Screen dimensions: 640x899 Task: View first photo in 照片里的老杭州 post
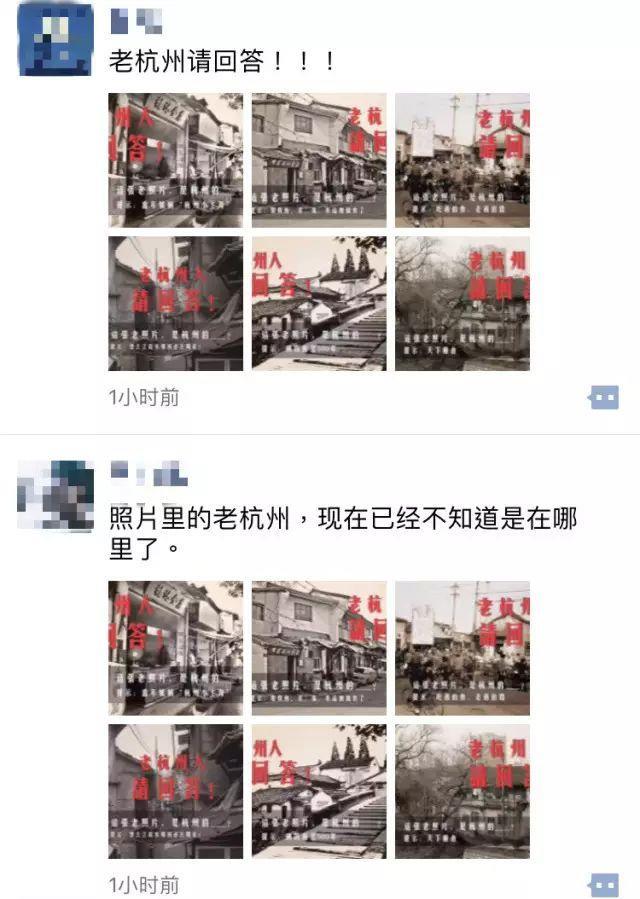175,648
